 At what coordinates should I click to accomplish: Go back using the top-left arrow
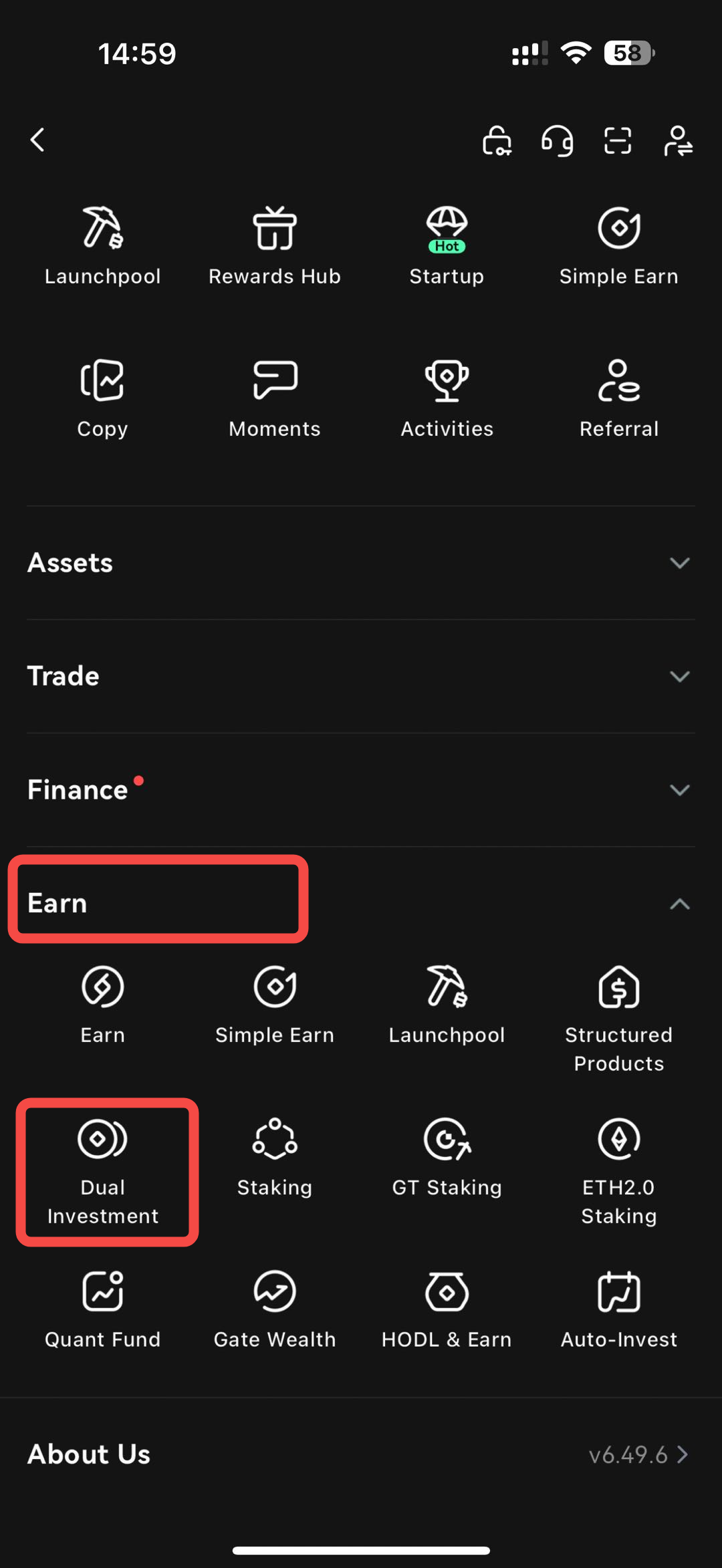pos(38,140)
